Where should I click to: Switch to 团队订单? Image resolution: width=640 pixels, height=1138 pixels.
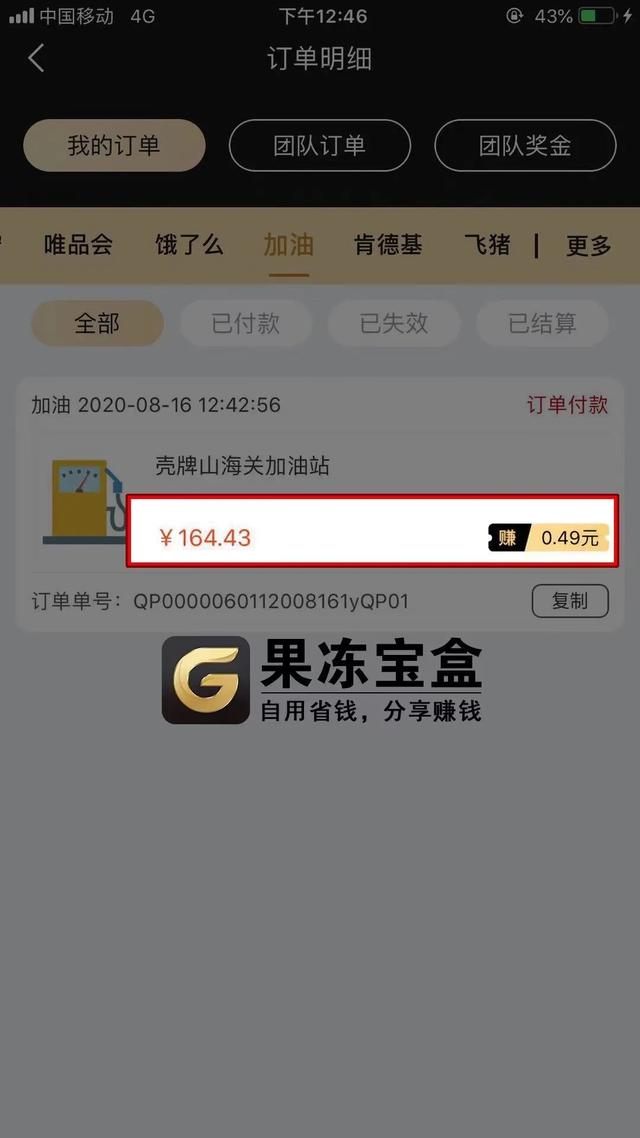click(319, 146)
